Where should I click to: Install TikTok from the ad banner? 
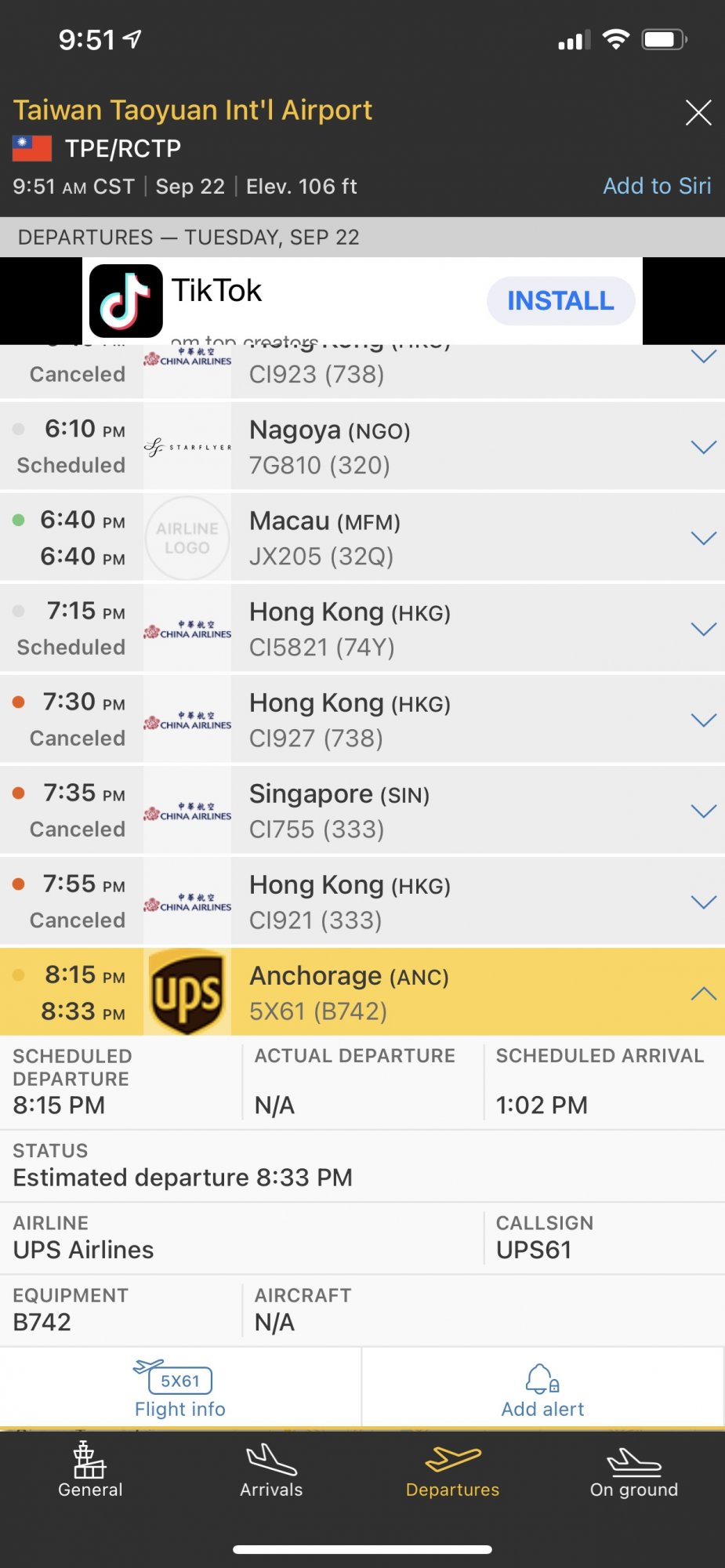click(560, 301)
